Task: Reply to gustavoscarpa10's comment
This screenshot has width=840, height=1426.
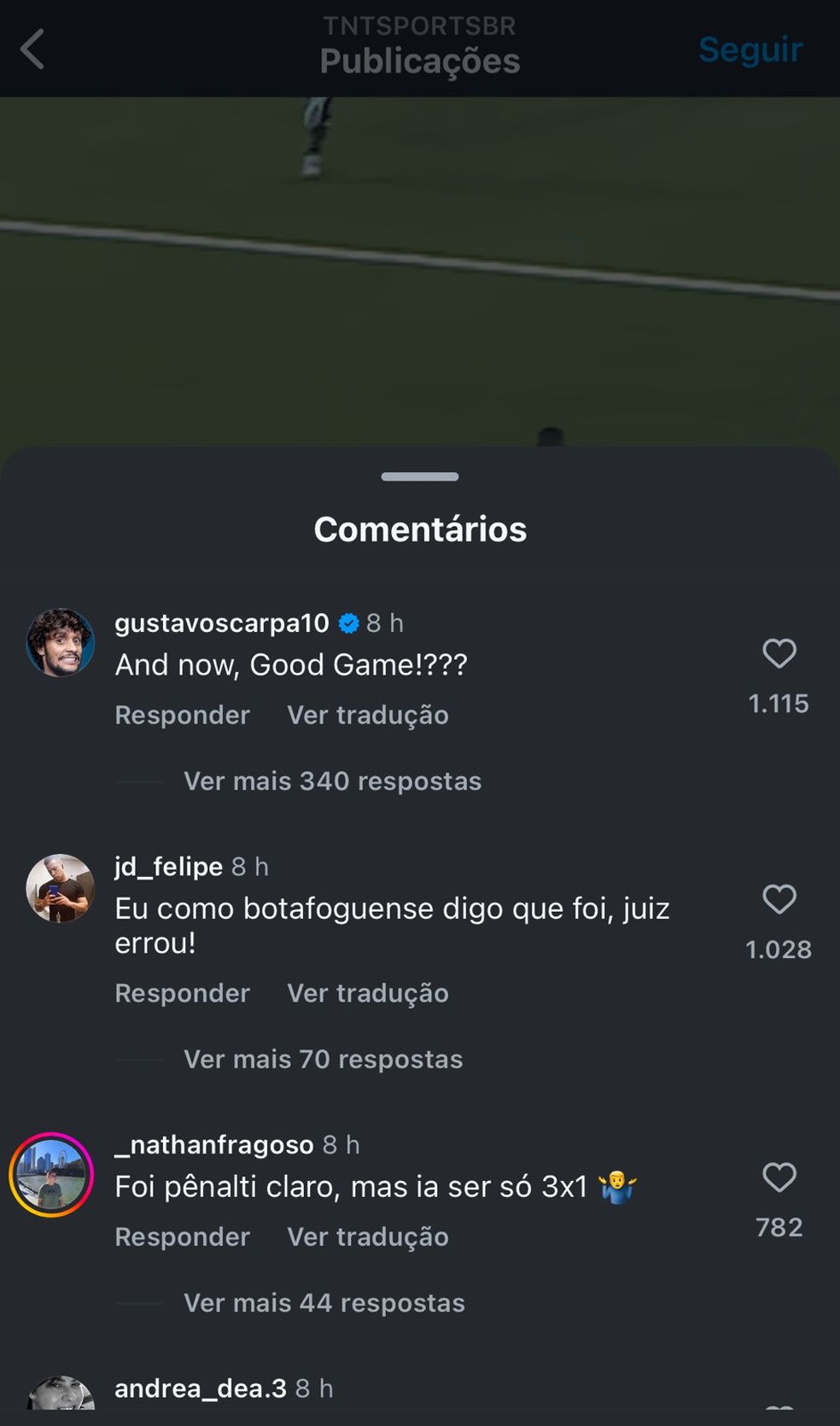Action: click(x=182, y=715)
